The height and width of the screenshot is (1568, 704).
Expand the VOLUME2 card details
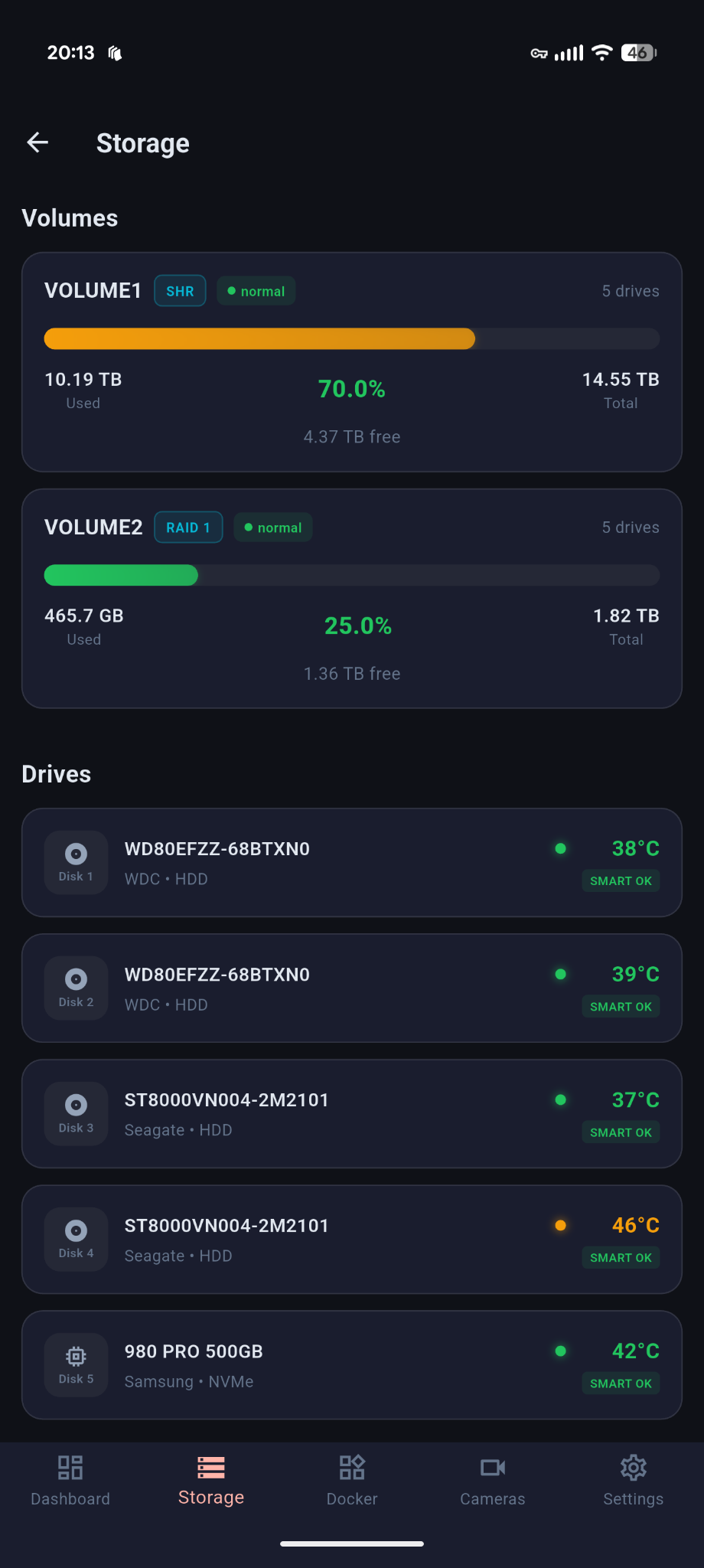(352, 598)
